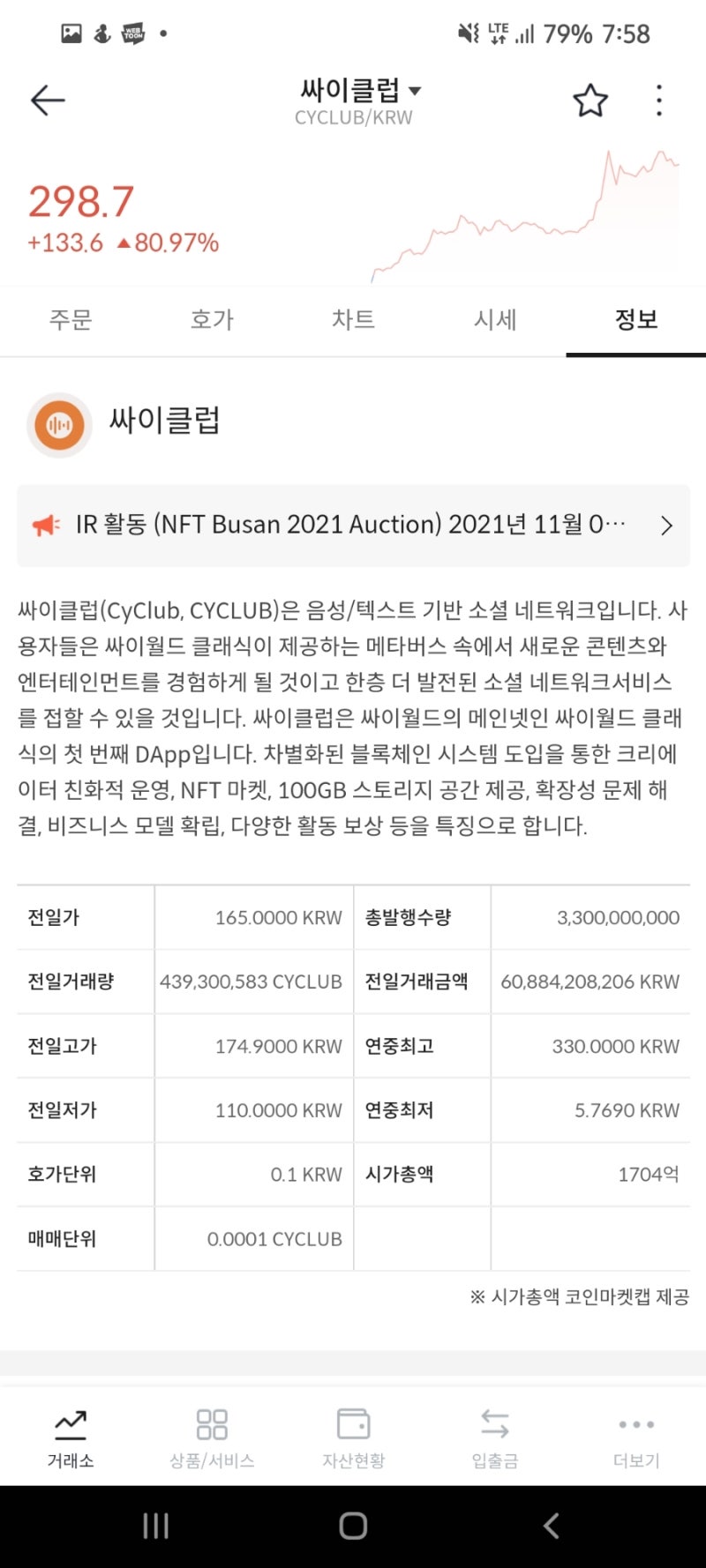Switch to the 차트 tab
Screen dimensions: 706x1568
(353, 320)
